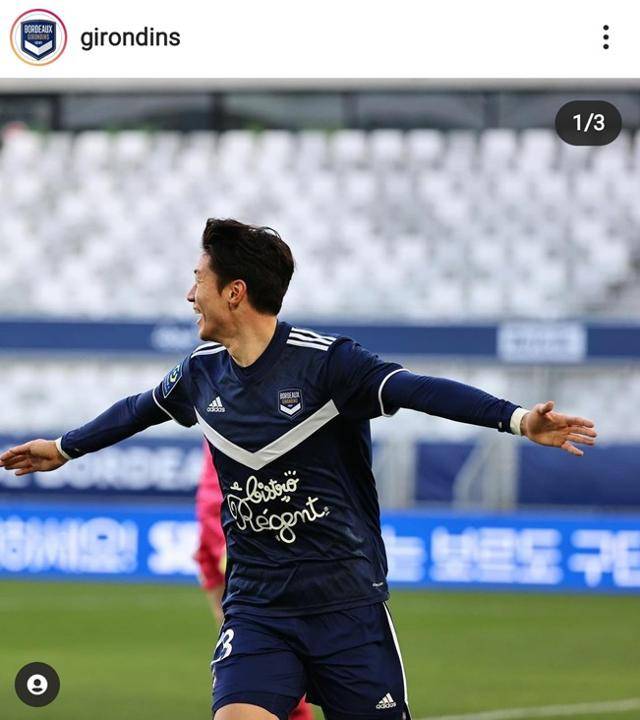This screenshot has width=640, height=720.
Task: Open the girondins username link
Action: (x=130, y=38)
